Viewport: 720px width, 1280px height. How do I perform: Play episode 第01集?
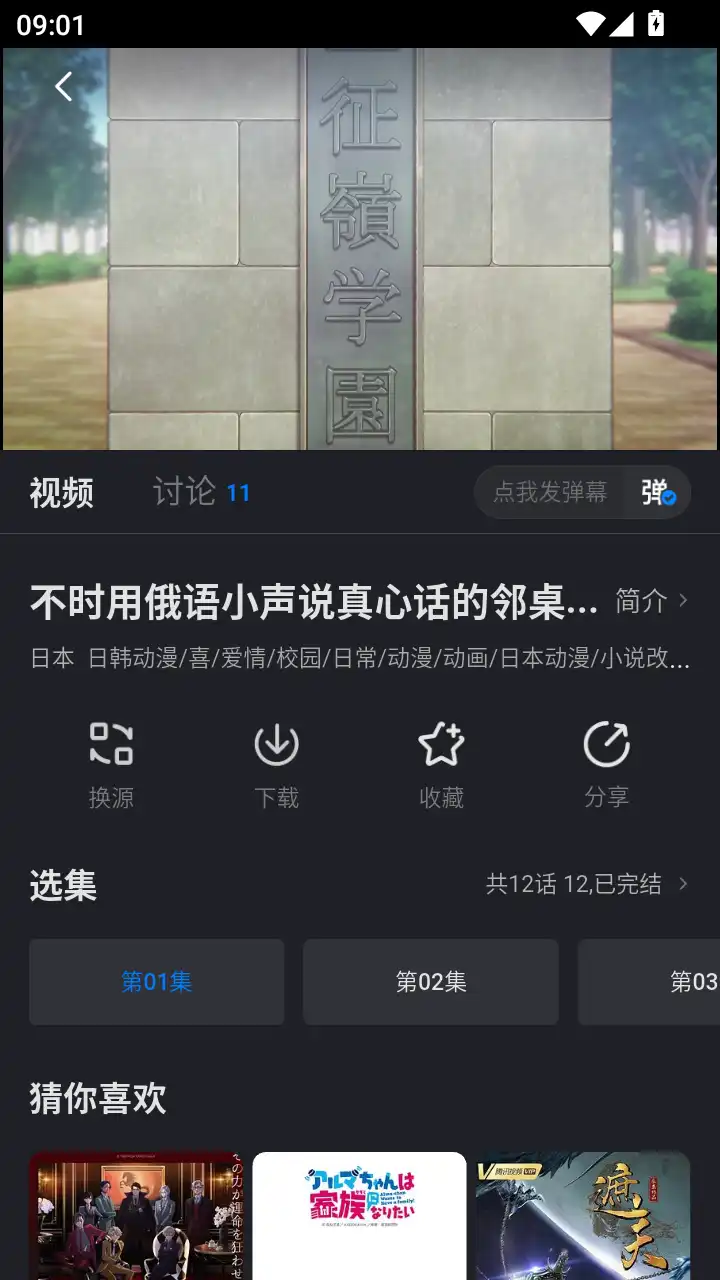point(156,981)
